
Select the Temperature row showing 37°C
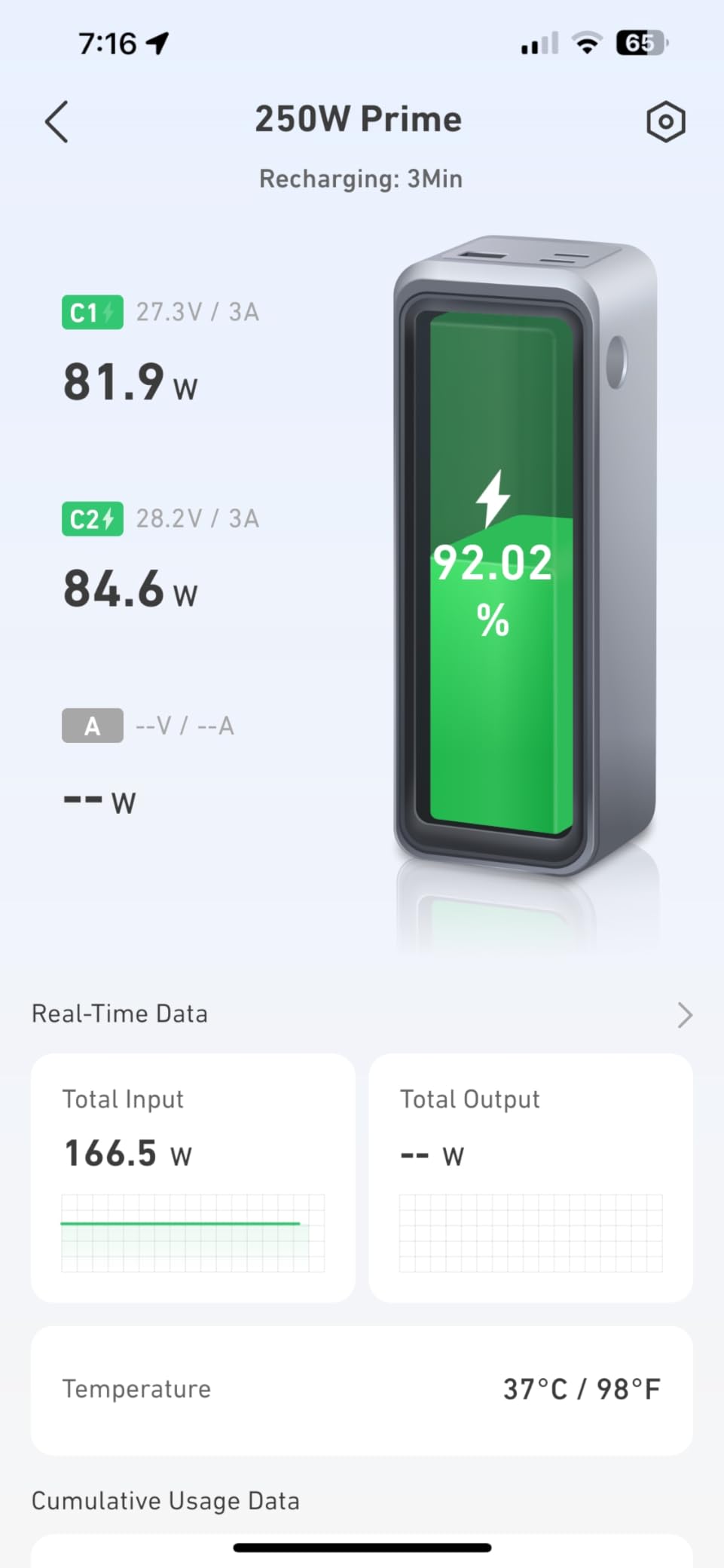pyautogui.click(x=362, y=1389)
